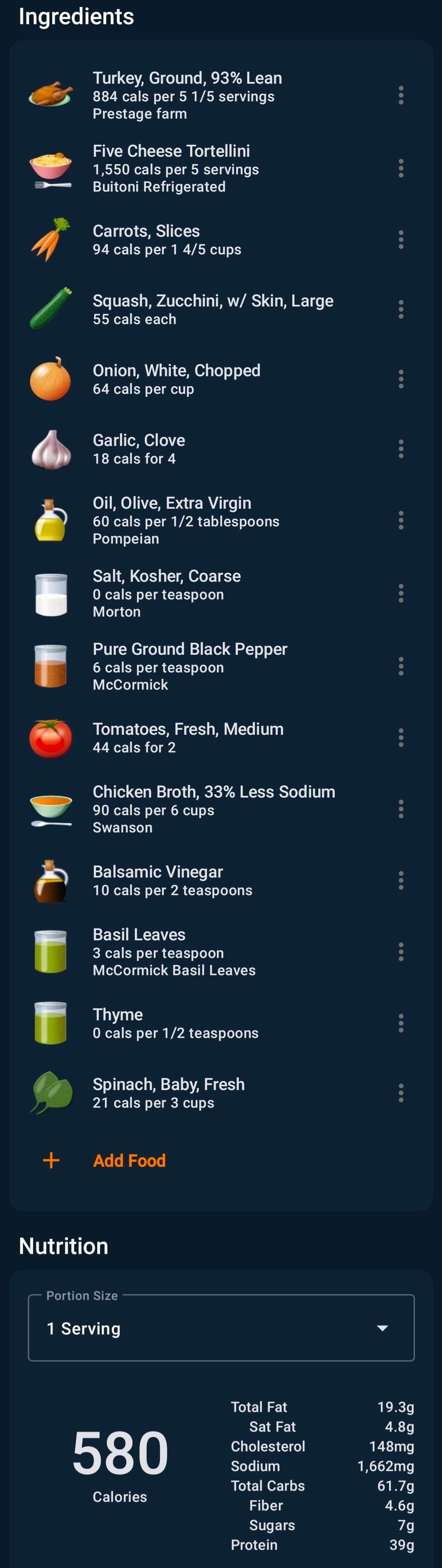
Task: Open the Salt, Kosher, Coarse menu
Action: click(x=401, y=593)
